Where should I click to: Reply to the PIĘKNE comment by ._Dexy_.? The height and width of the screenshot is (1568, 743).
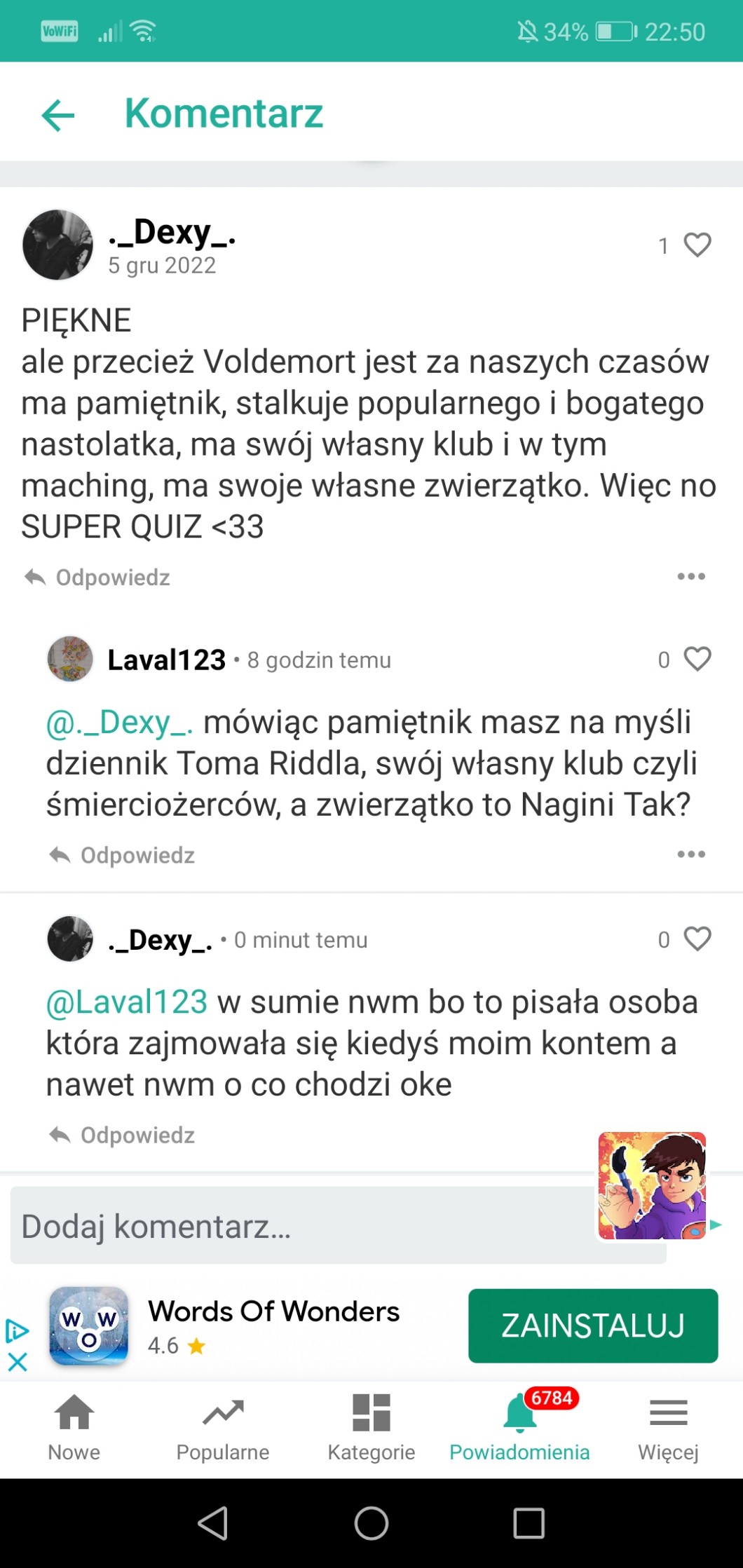click(x=97, y=578)
